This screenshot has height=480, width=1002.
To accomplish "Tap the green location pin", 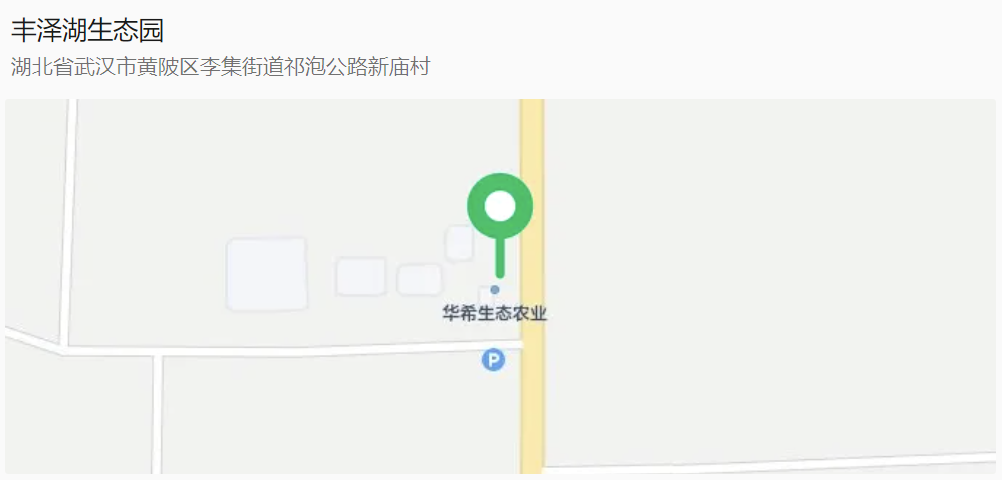I will 500,207.
